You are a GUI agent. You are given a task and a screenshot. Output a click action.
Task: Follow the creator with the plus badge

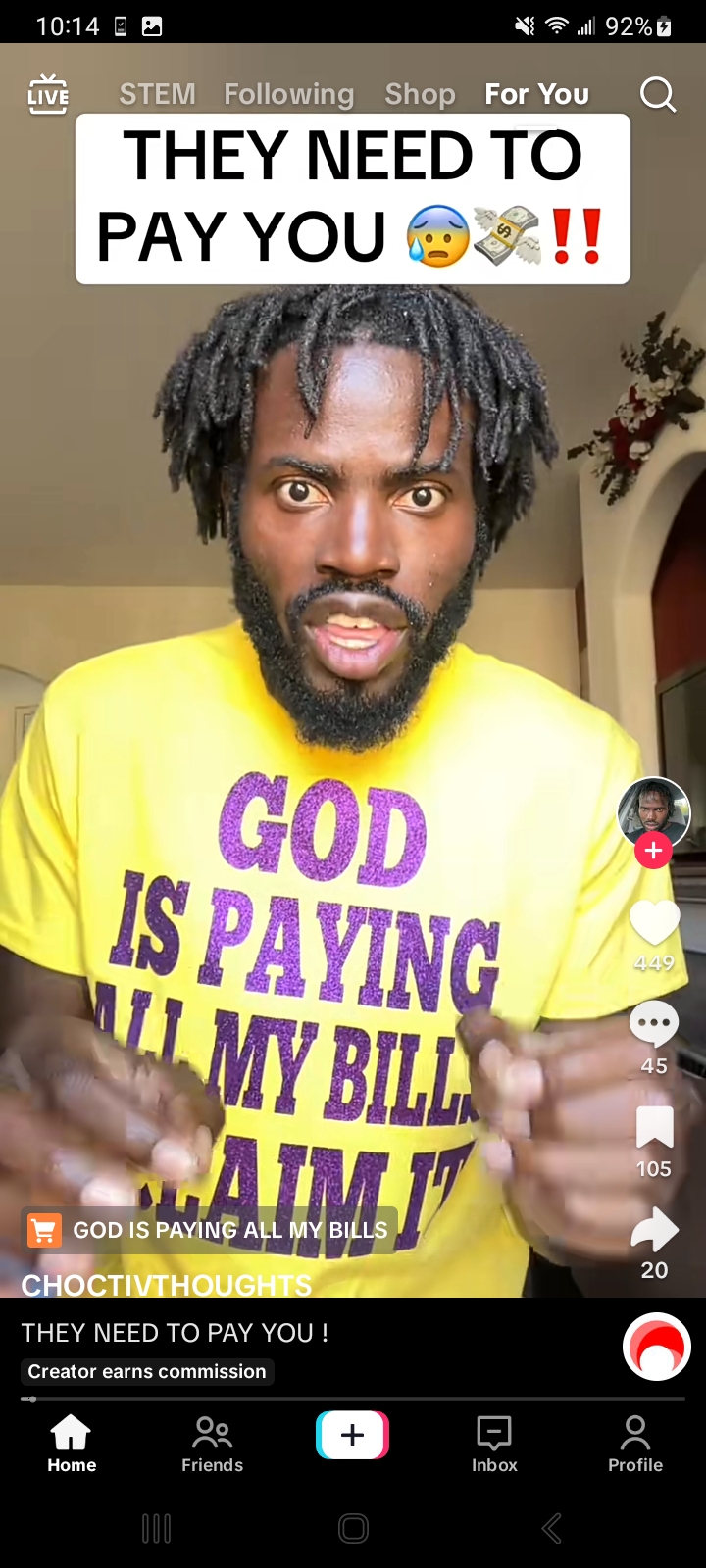pos(653,851)
